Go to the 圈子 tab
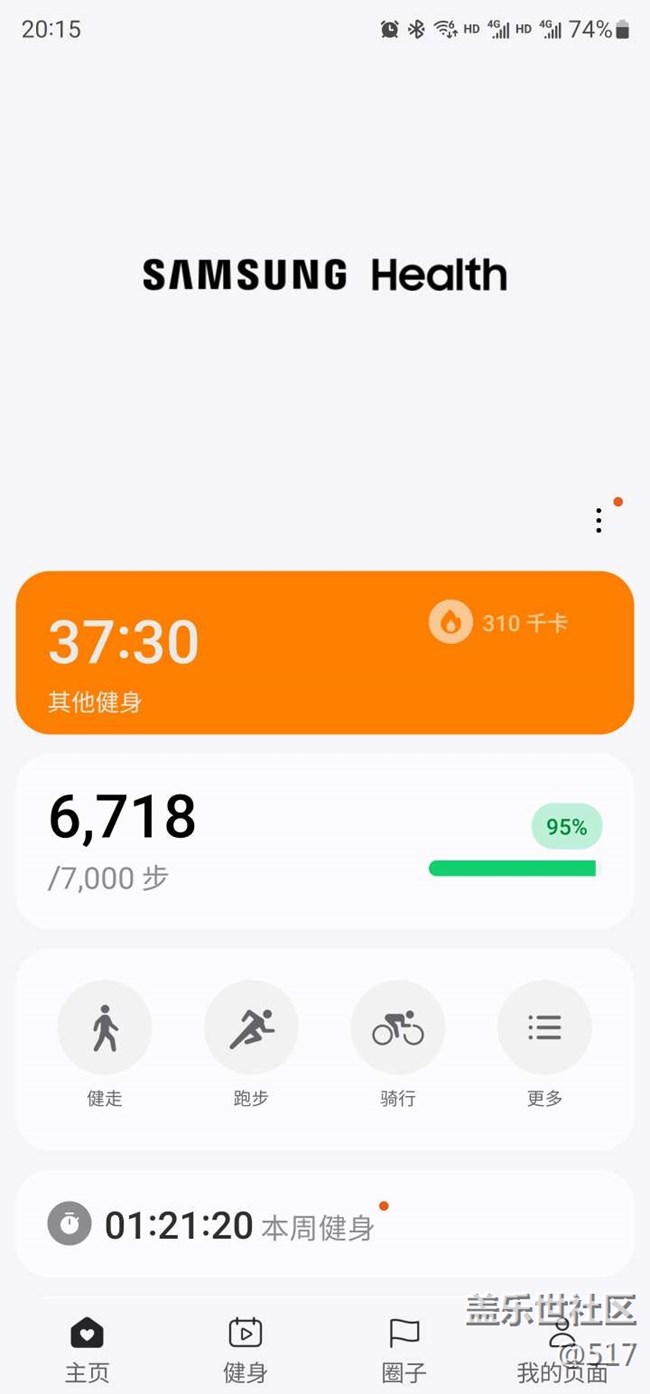Screen dimensions: 650x1394 tap(404, 1348)
